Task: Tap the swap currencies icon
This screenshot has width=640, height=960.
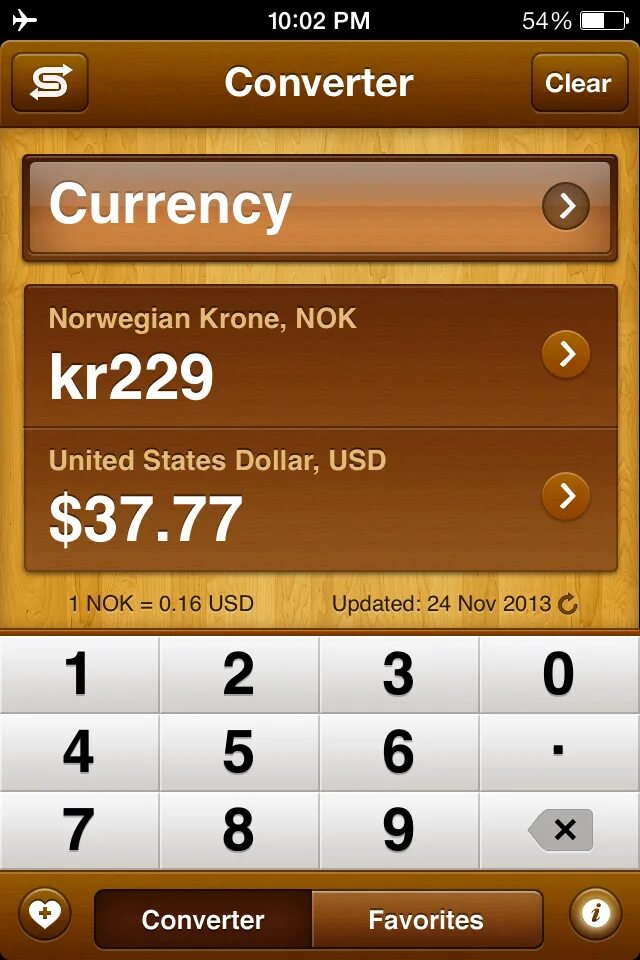Action: click(x=50, y=83)
